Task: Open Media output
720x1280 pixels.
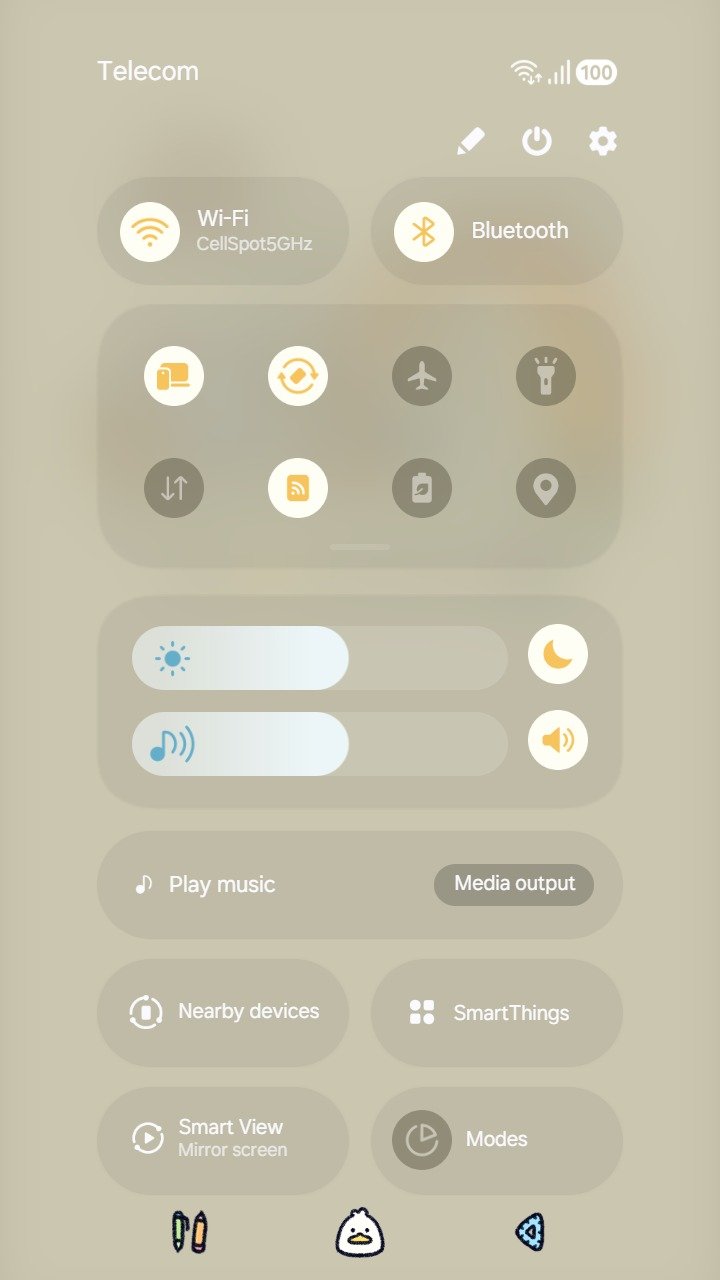Action: (514, 884)
